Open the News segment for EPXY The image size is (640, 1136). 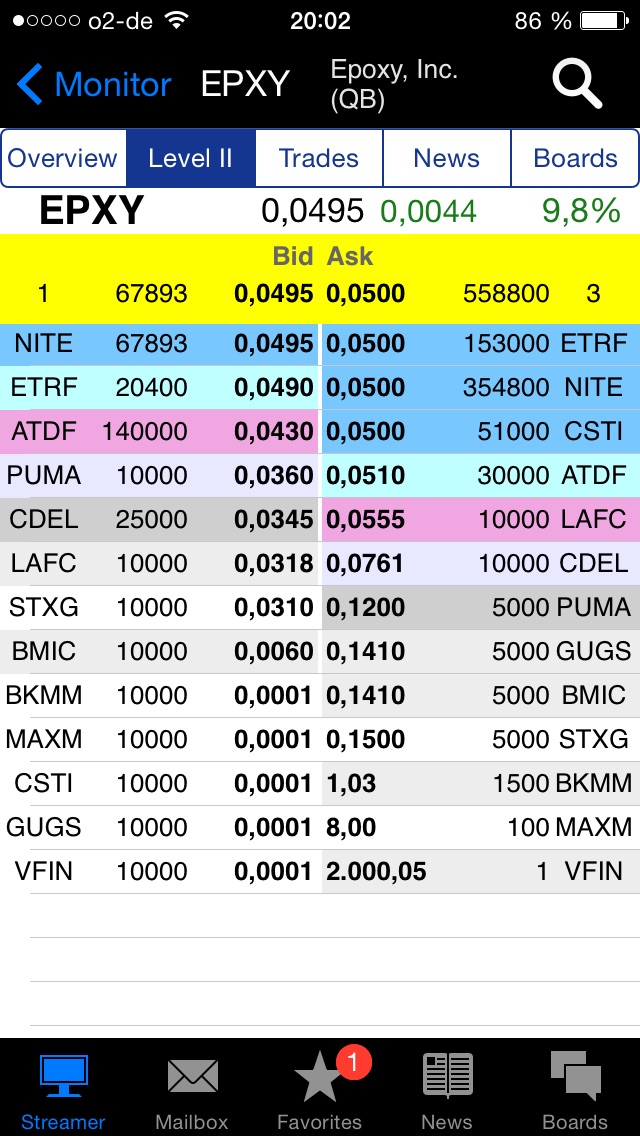pos(446,158)
